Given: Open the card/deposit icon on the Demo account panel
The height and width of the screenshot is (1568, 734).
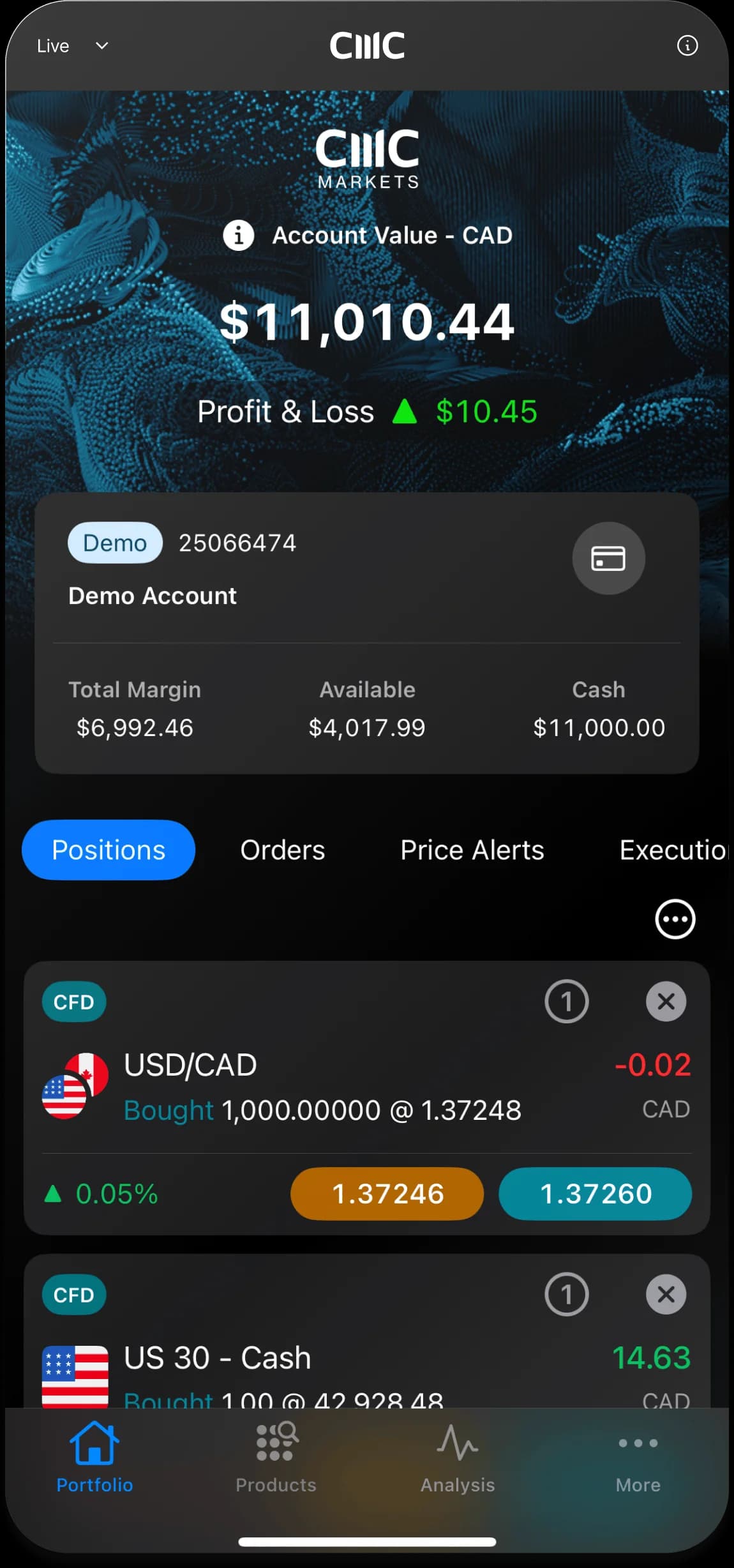Looking at the screenshot, I should pos(608,558).
